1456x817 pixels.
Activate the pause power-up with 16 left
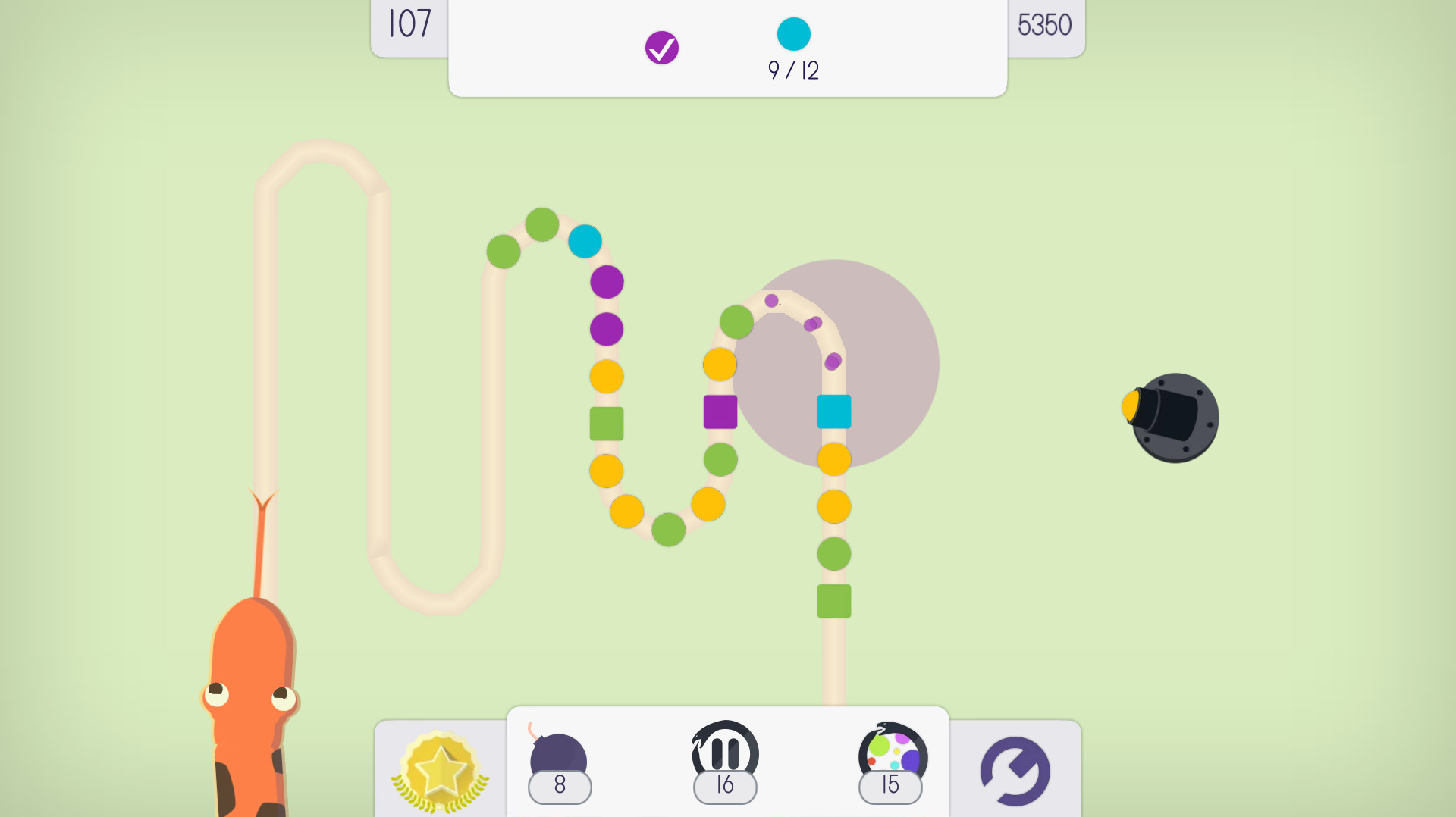point(724,760)
